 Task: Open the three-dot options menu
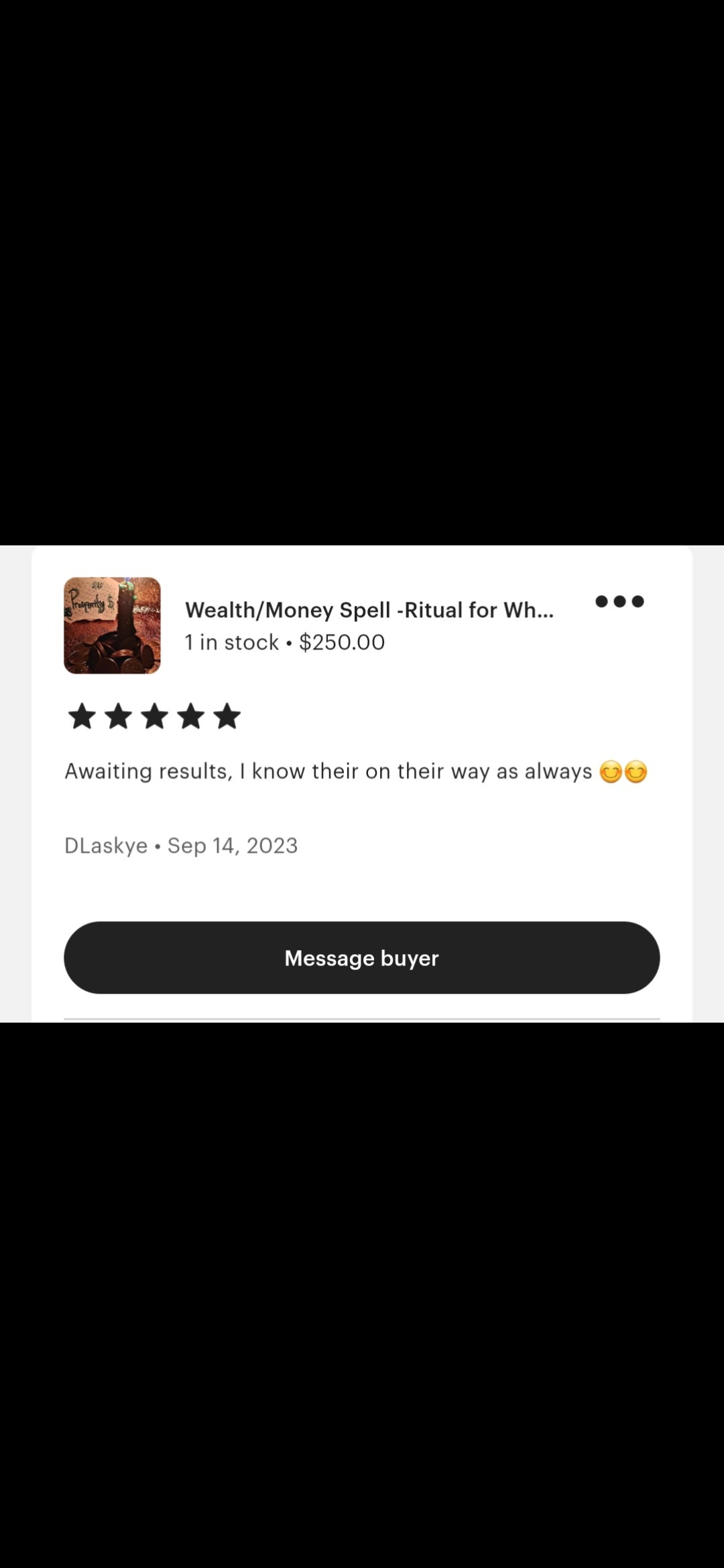620,602
